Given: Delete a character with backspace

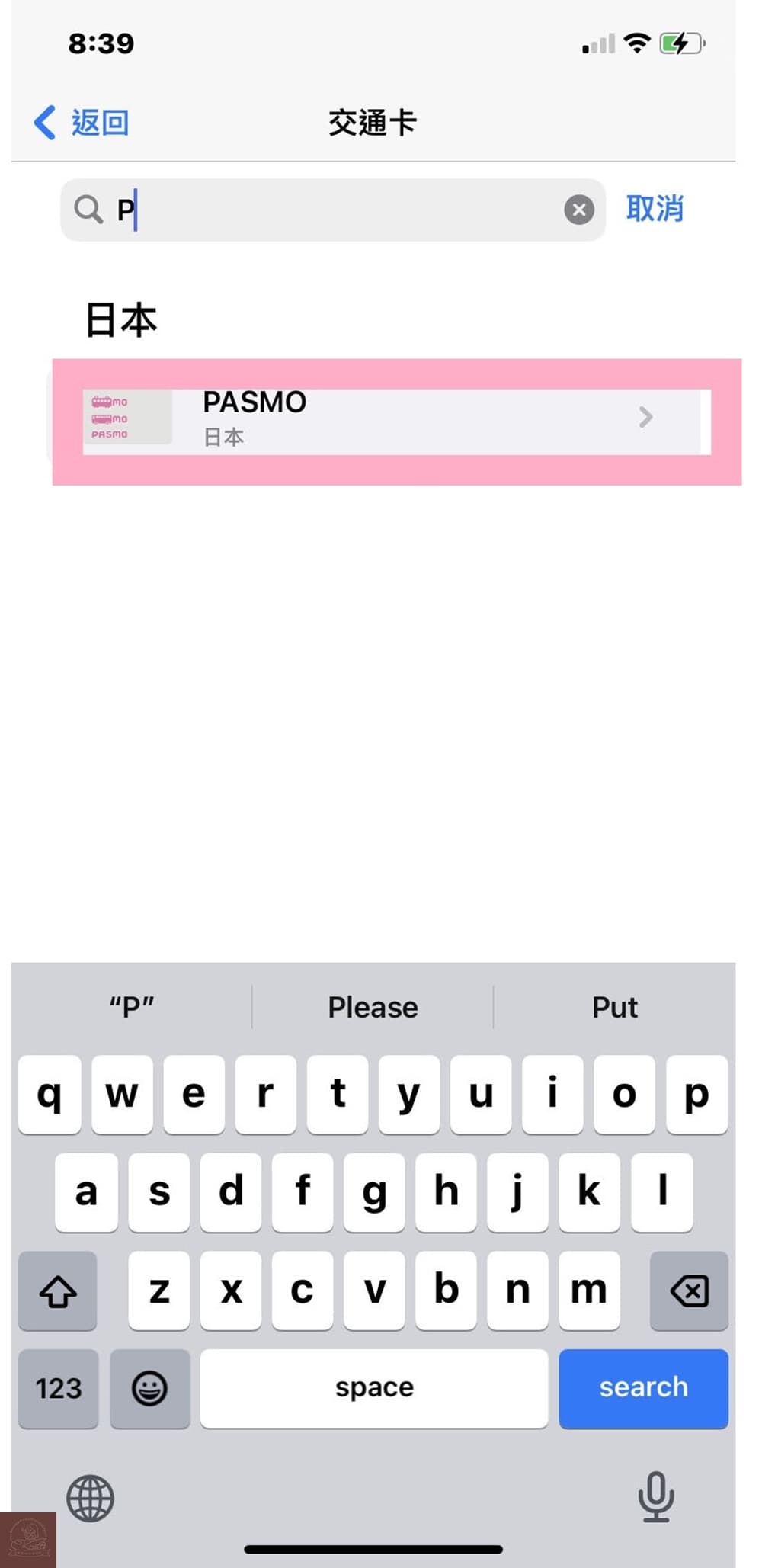Looking at the screenshot, I should tap(689, 1291).
